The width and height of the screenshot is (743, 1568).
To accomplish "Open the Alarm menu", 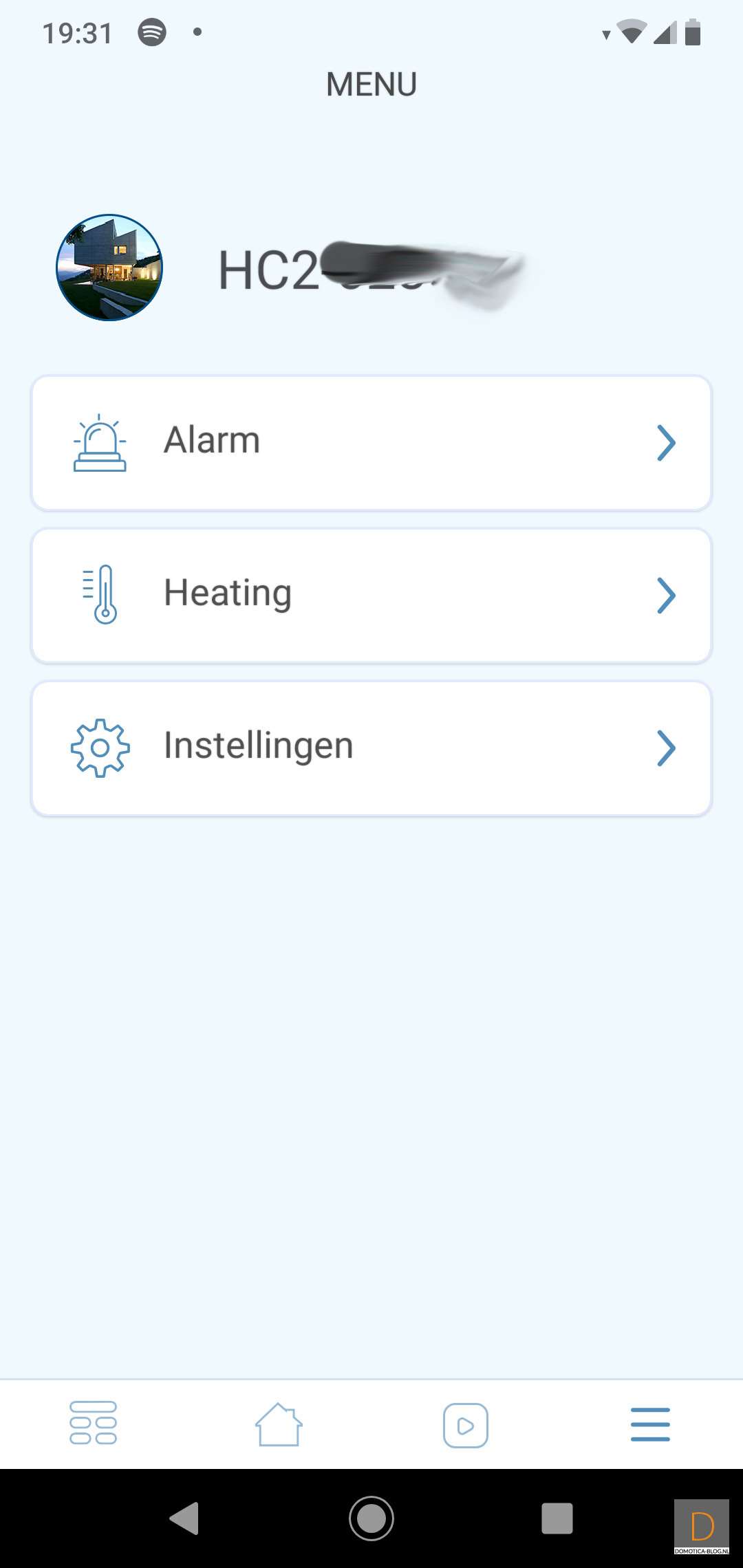I will 371,443.
